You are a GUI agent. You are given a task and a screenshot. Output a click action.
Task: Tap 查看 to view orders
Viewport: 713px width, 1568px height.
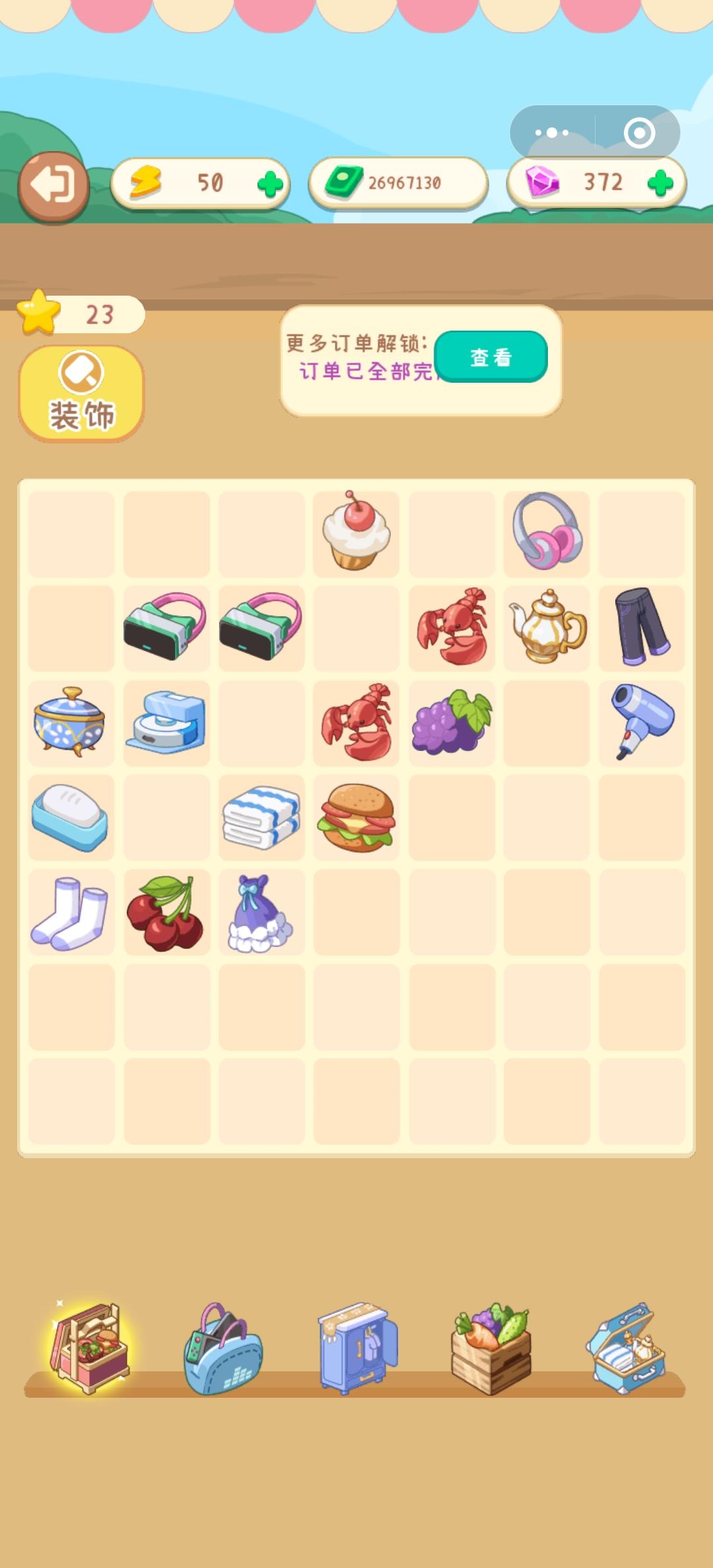point(491,357)
